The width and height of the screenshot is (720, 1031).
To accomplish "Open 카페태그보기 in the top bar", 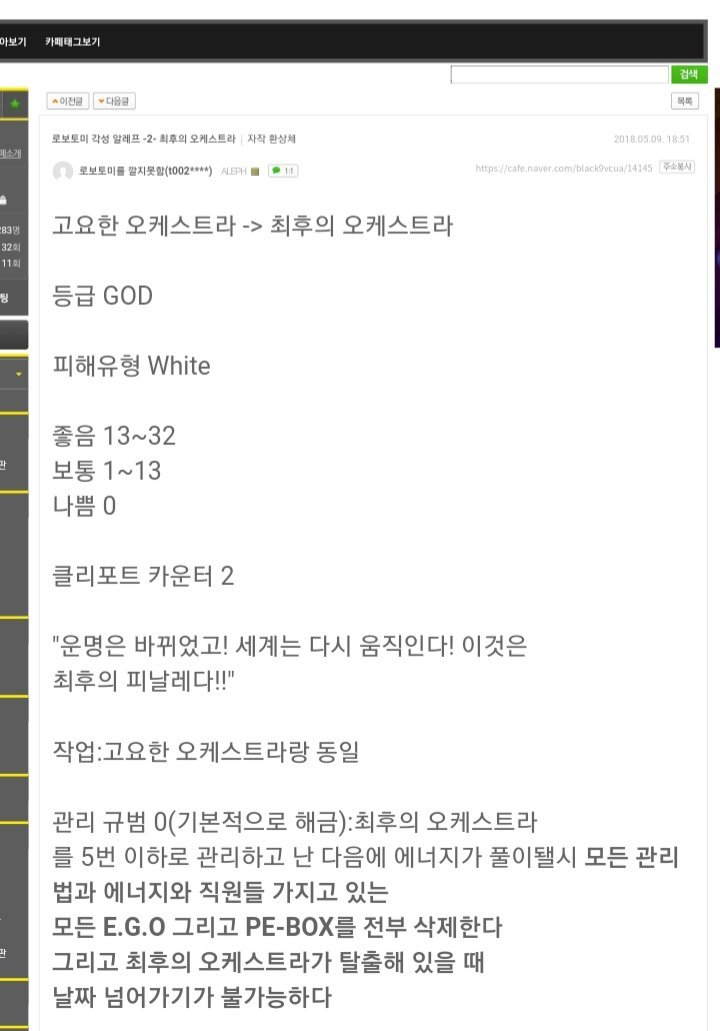I will pyautogui.click(x=72, y=42).
